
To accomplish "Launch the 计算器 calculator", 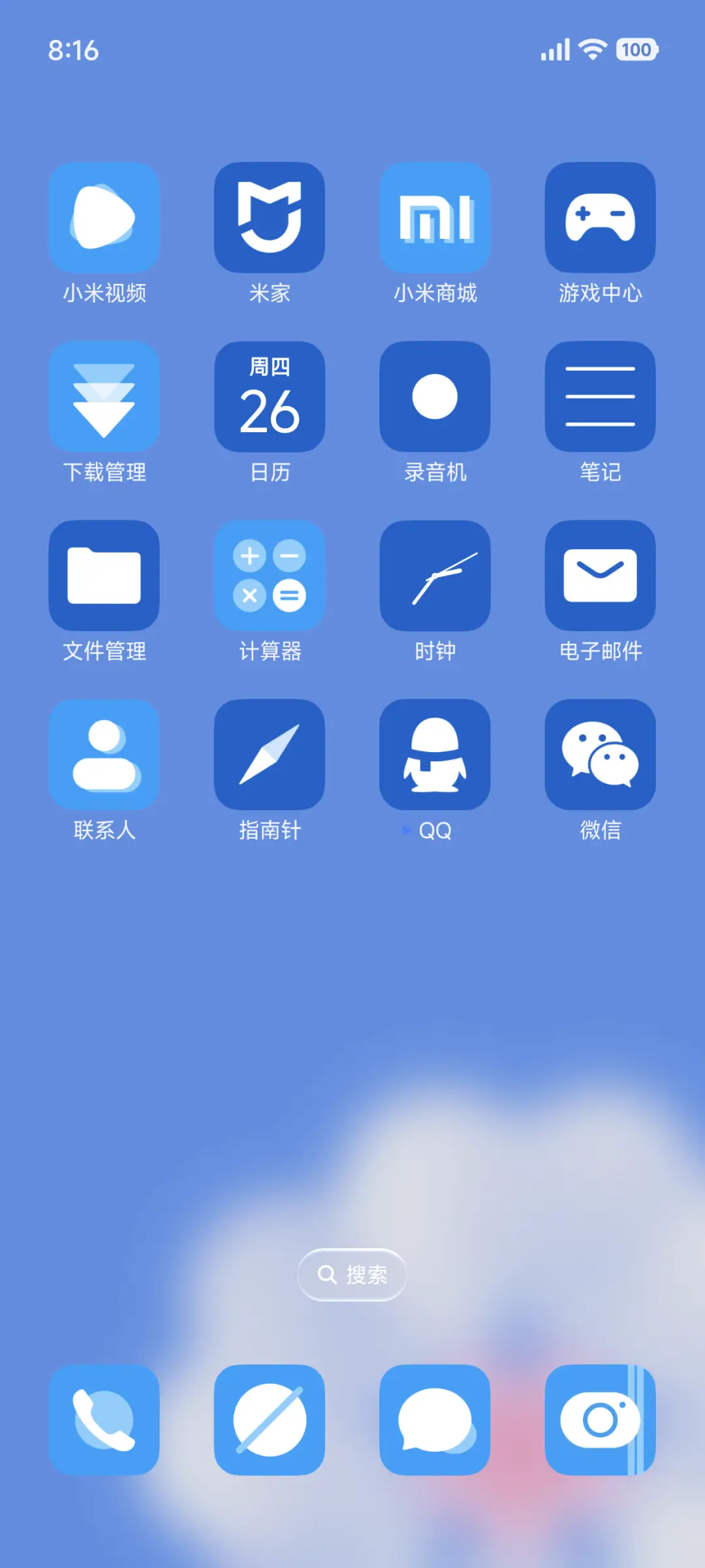I will pyautogui.click(x=270, y=575).
